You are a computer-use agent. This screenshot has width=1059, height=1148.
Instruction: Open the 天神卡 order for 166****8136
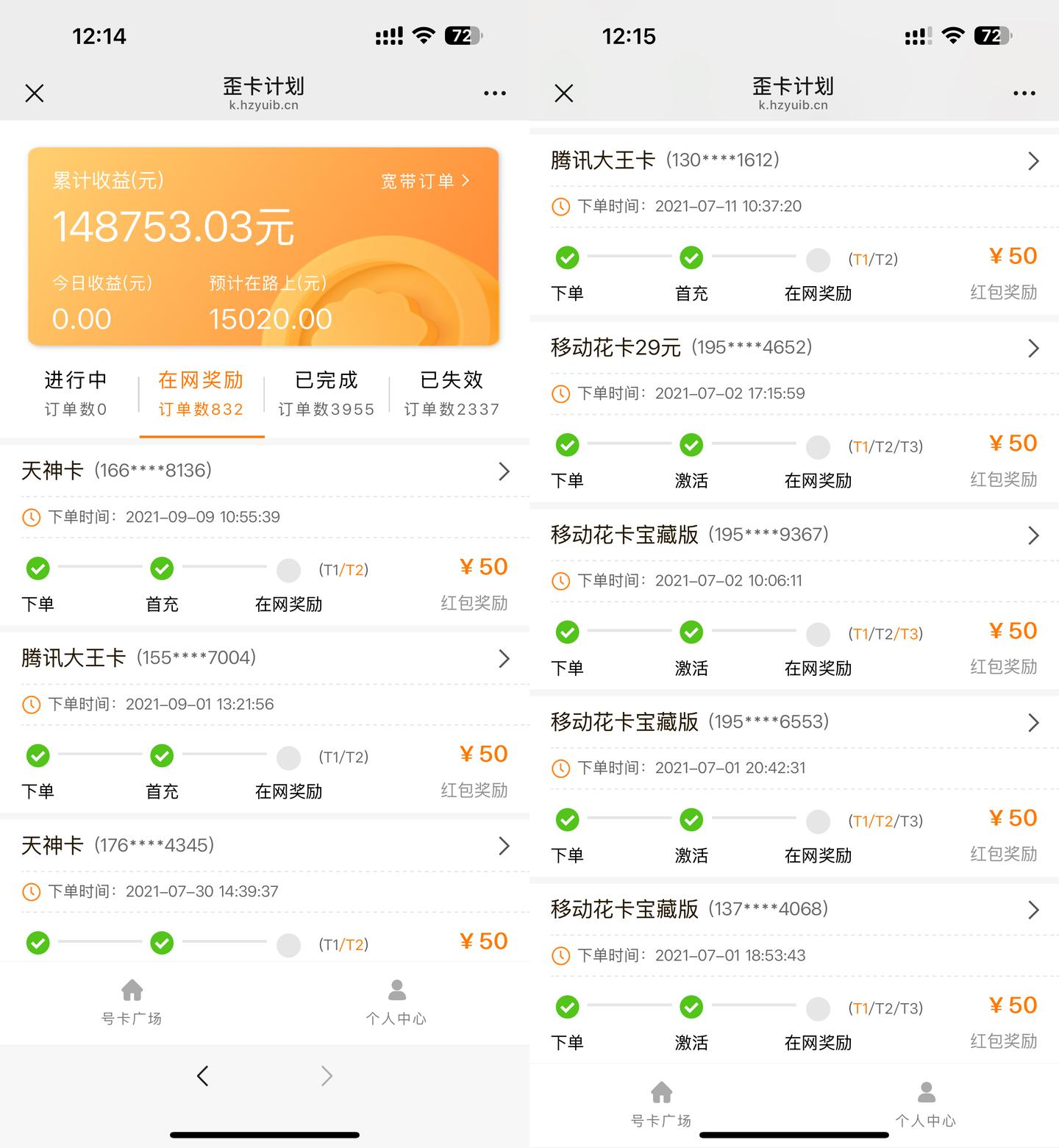(x=265, y=471)
